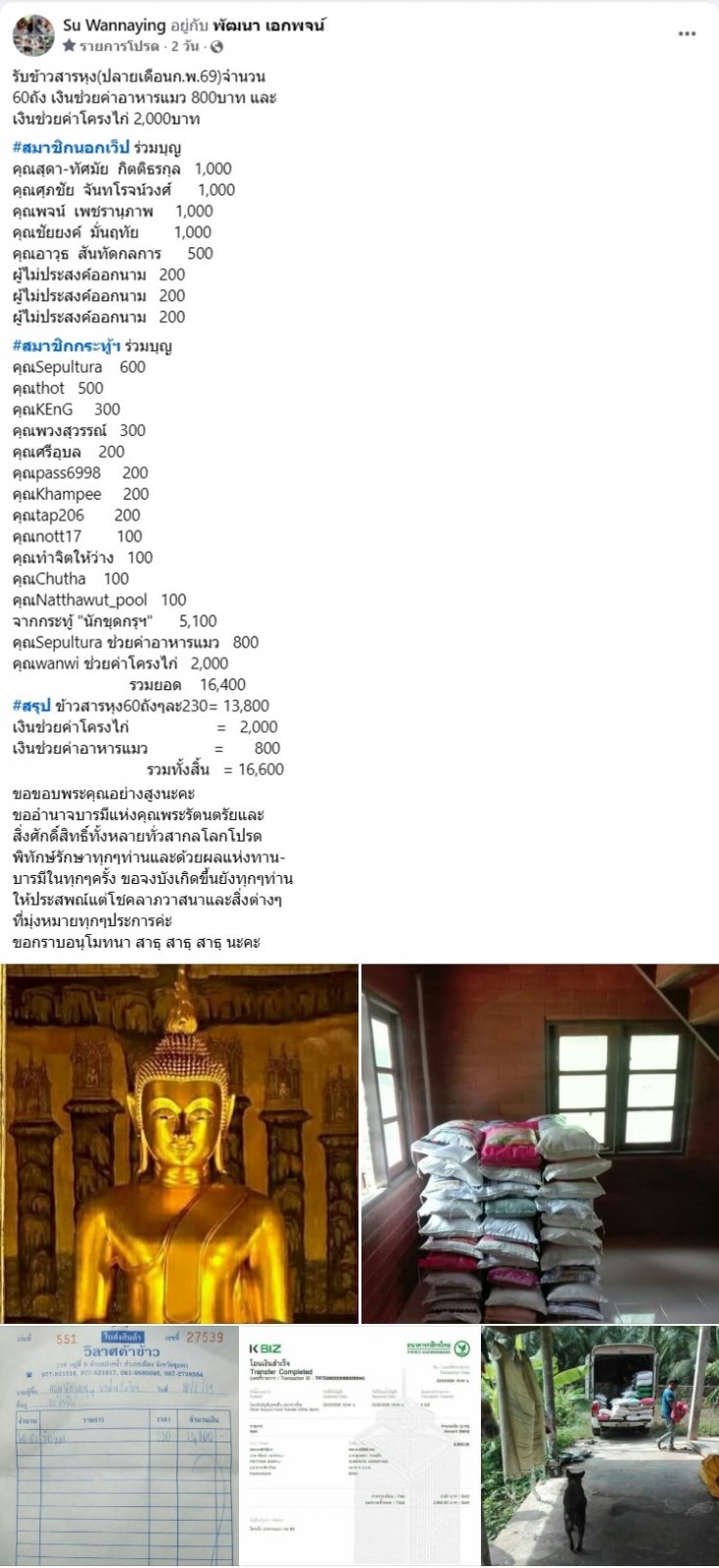The width and height of the screenshot is (719, 1568).
Task: Tap the #สรุป hashtag
Action: (x=31, y=706)
